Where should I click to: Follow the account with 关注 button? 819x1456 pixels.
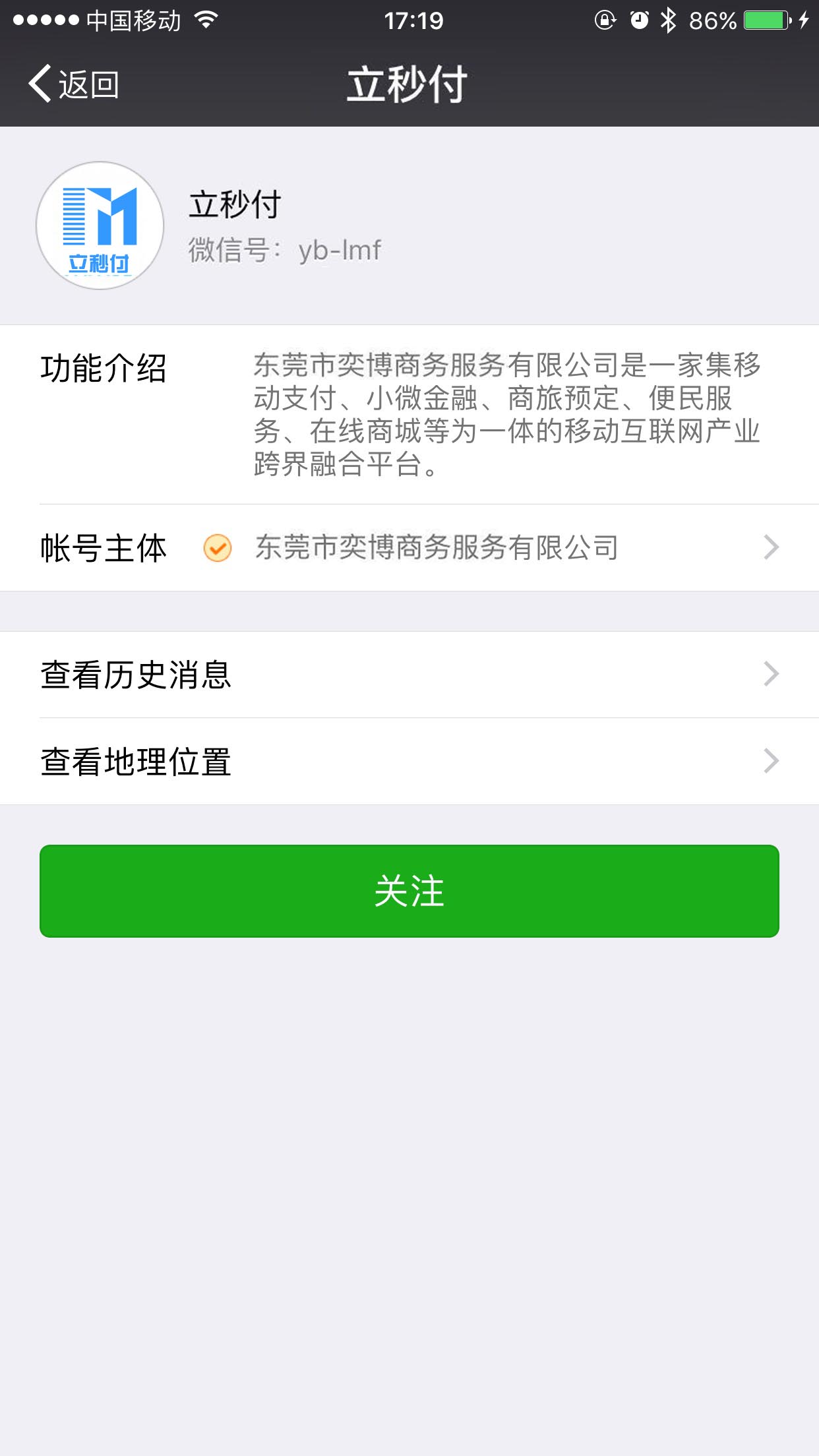[x=409, y=891]
